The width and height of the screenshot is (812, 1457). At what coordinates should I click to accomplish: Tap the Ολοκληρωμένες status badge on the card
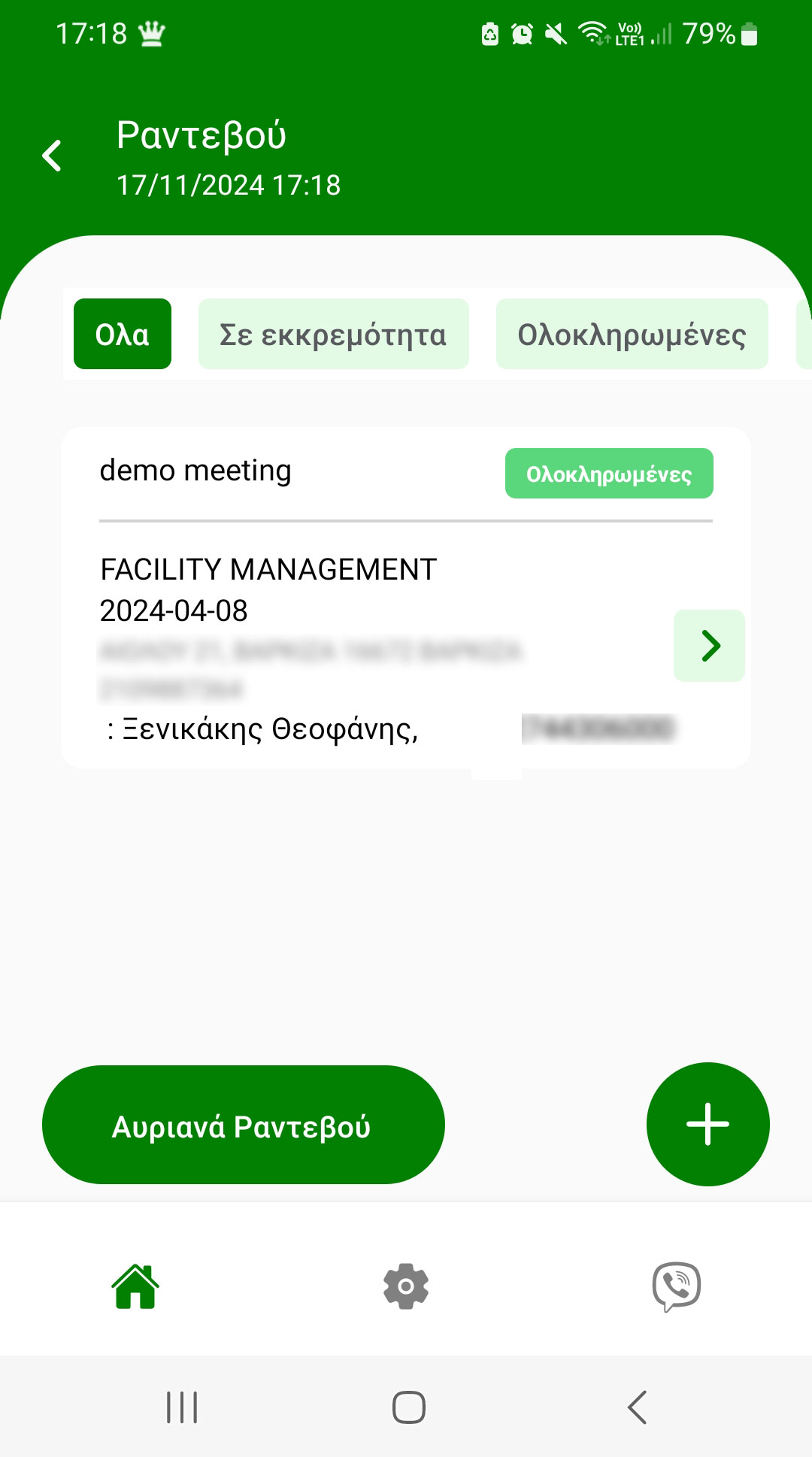pos(609,472)
